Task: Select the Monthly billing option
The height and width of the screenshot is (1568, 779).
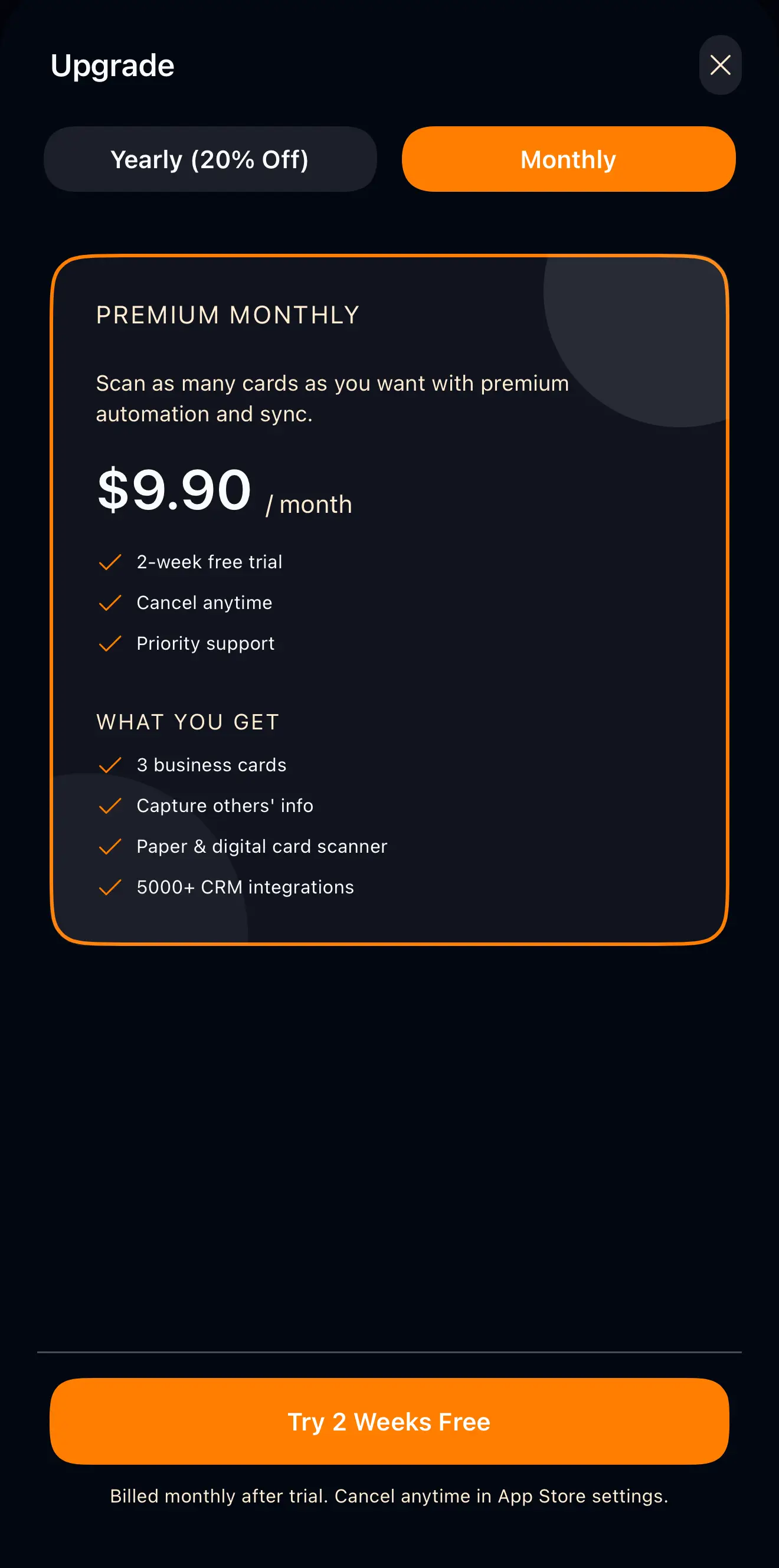Action: [568, 159]
